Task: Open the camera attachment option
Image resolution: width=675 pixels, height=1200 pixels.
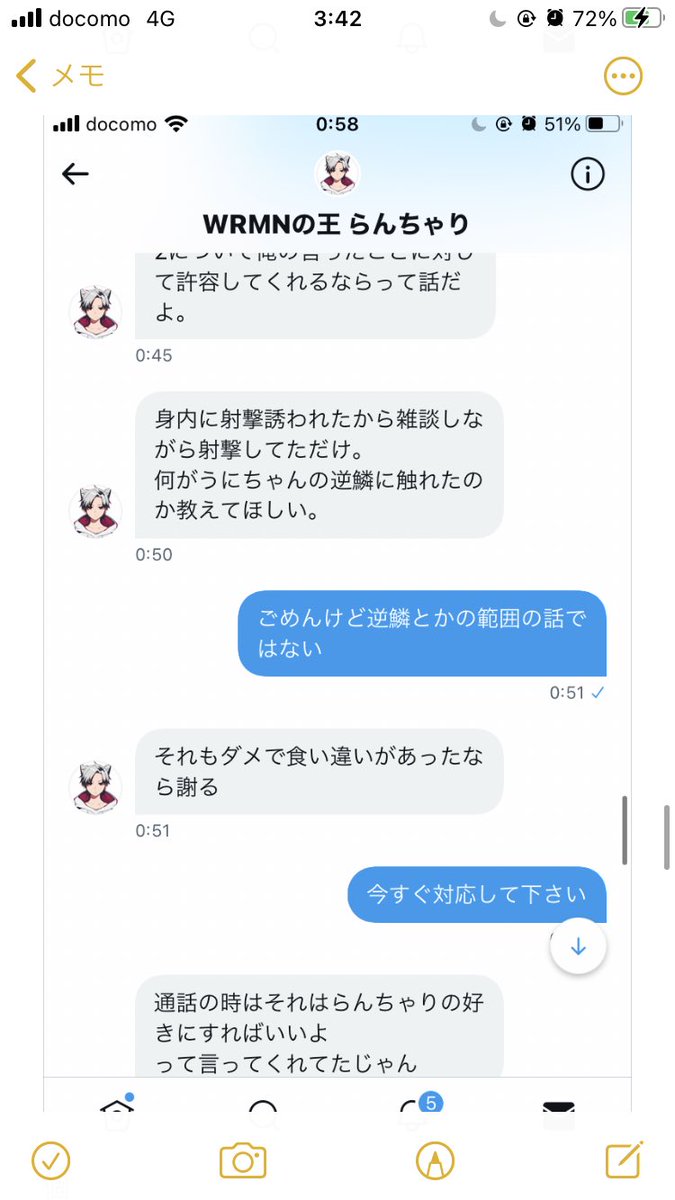Action: point(242,1160)
